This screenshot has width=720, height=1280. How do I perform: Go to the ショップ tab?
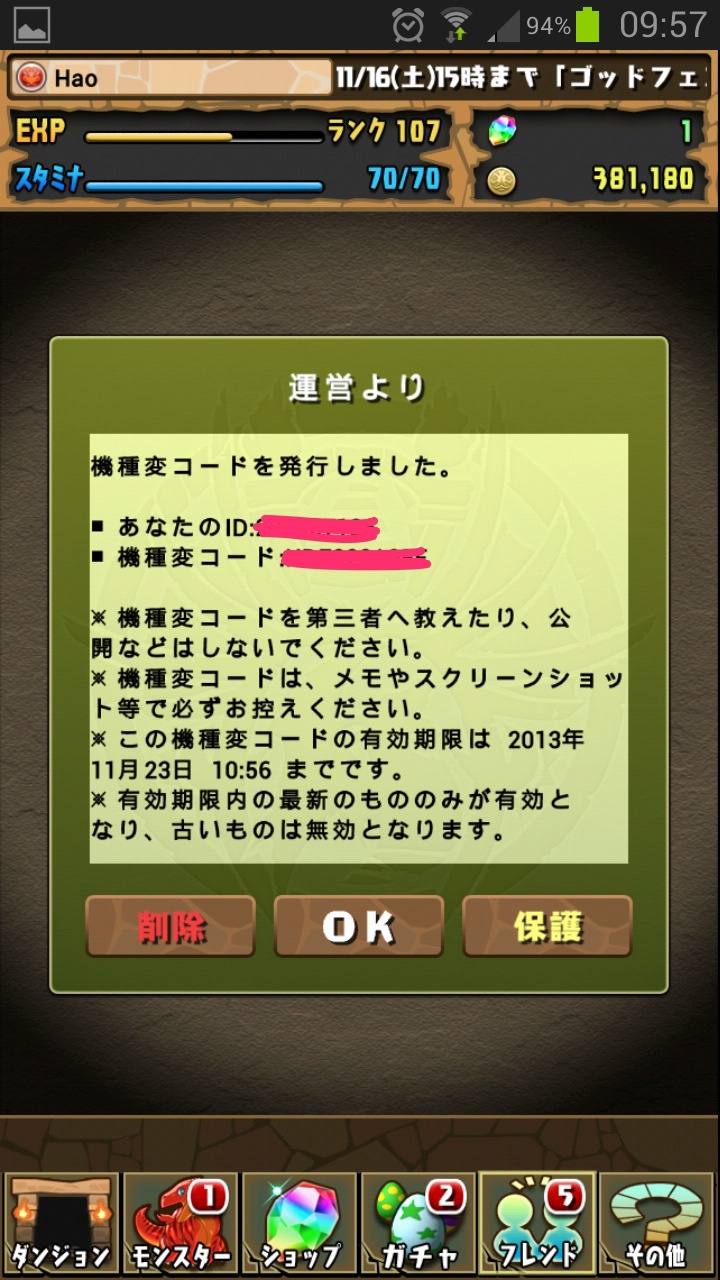299,1223
